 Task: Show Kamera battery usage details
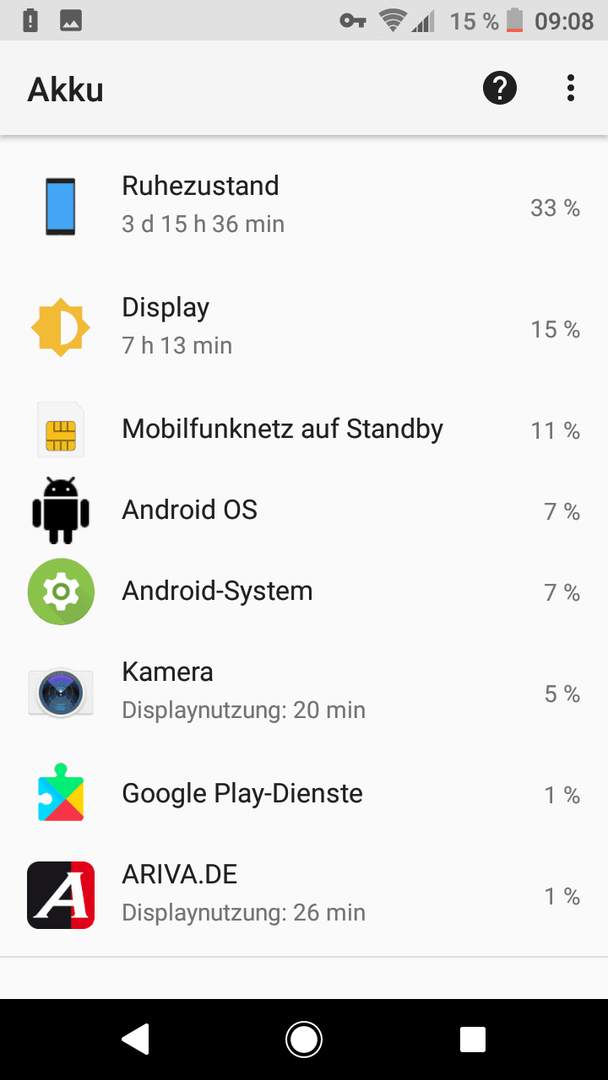click(304, 692)
